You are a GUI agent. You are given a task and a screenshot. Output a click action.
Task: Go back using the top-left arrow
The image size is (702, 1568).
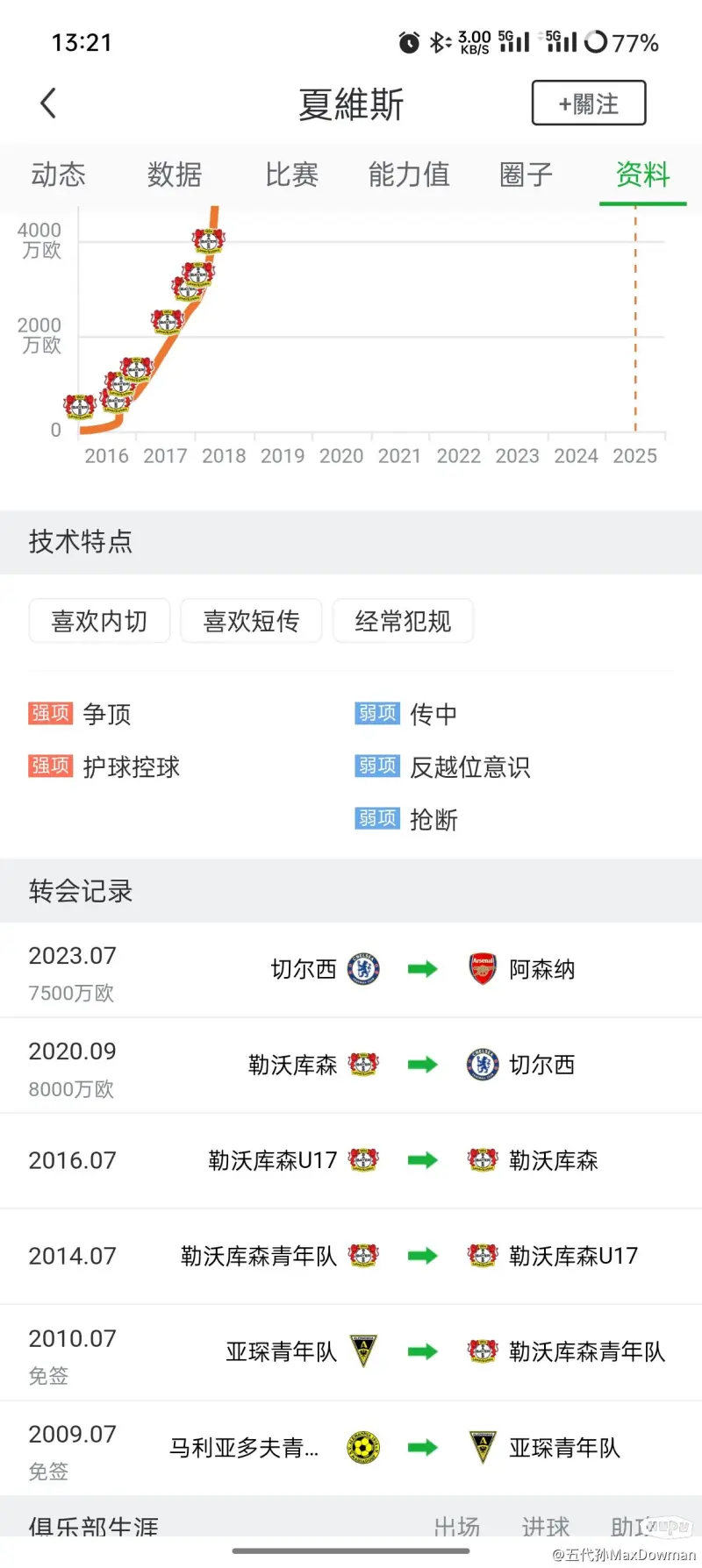(48, 103)
